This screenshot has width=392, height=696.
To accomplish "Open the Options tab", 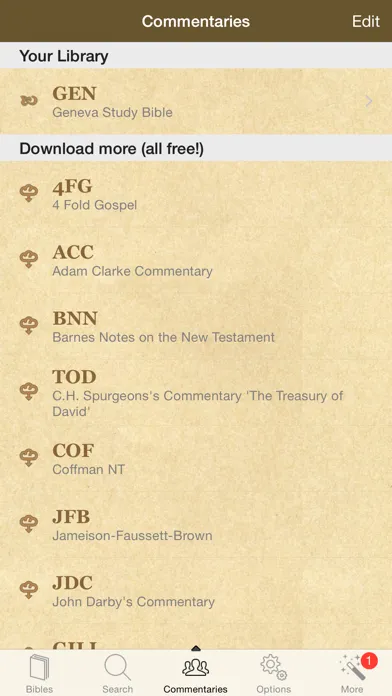I will 274,674.
